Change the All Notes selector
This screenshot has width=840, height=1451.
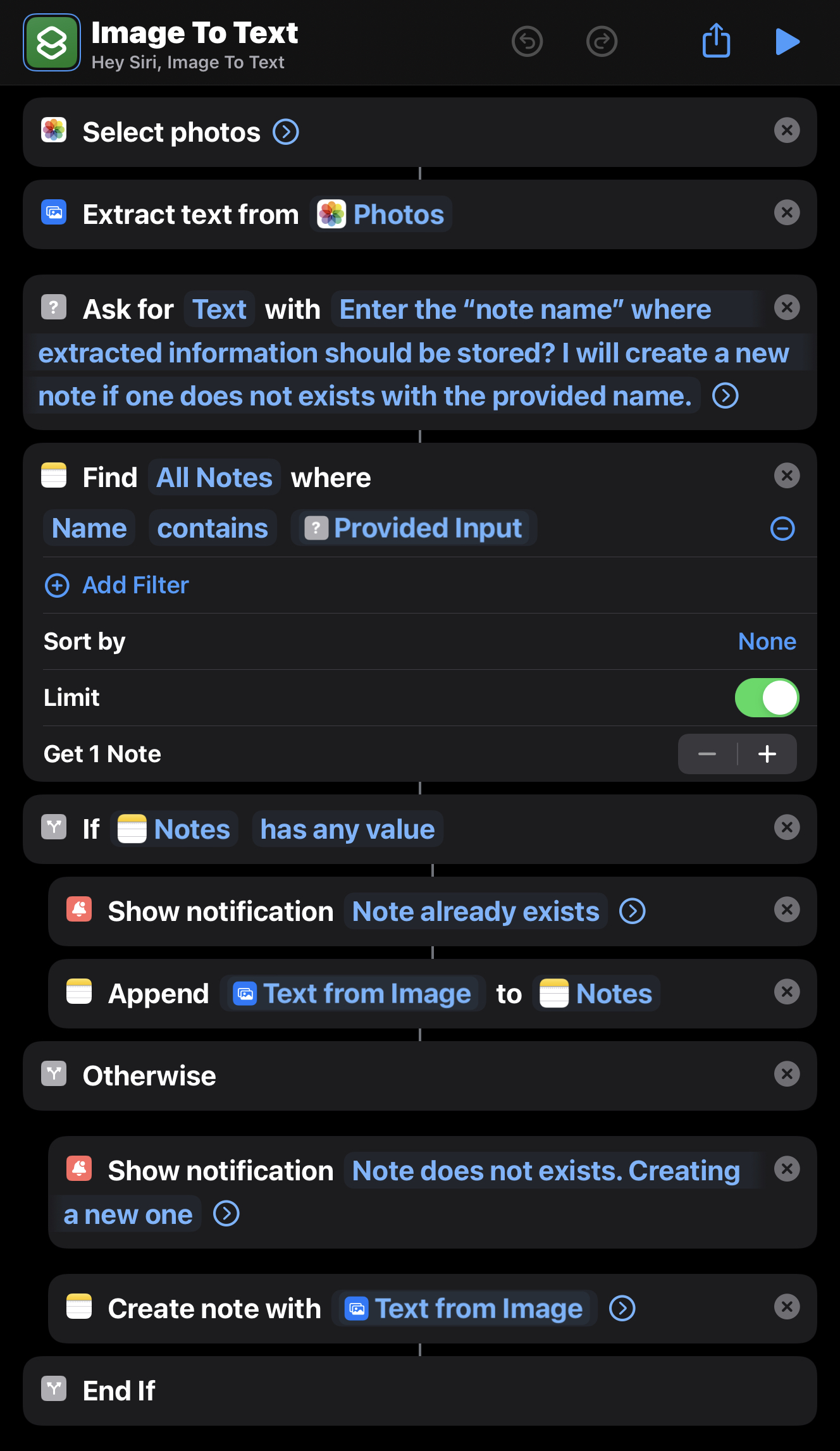pos(214,477)
